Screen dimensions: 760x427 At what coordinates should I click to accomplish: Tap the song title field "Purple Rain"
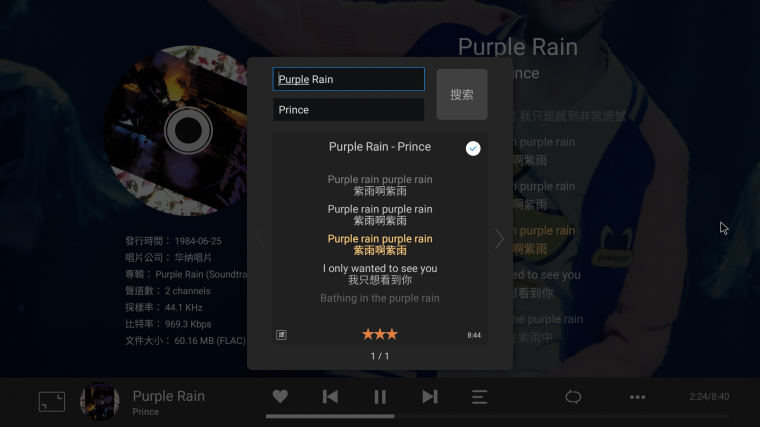(x=348, y=79)
